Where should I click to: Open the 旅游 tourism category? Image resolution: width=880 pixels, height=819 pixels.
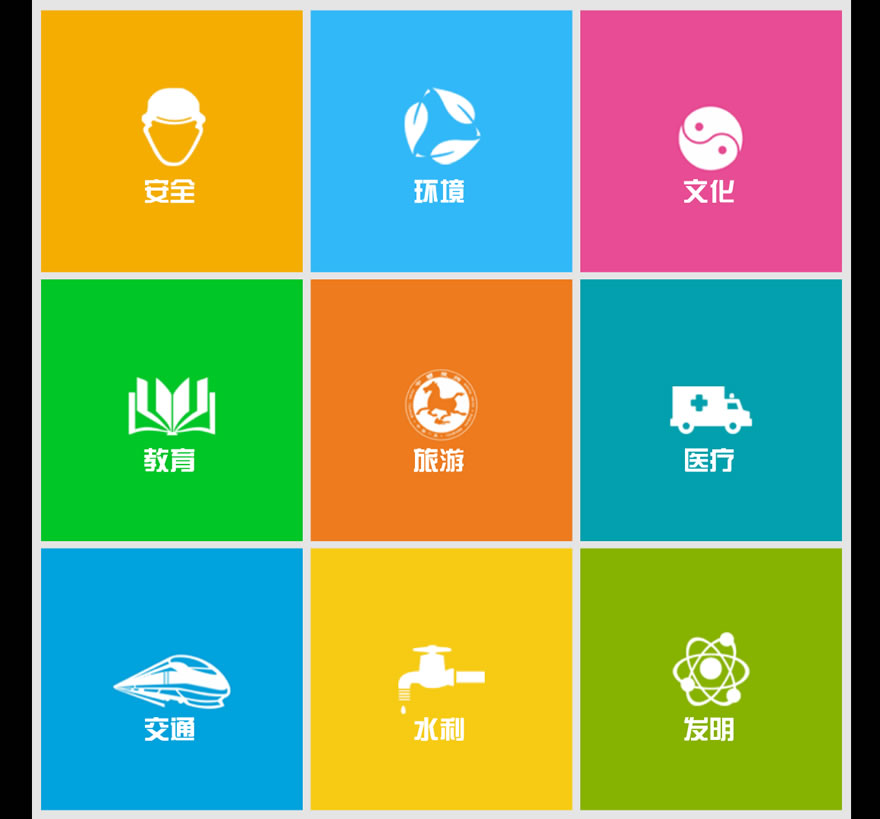(x=441, y=410)
